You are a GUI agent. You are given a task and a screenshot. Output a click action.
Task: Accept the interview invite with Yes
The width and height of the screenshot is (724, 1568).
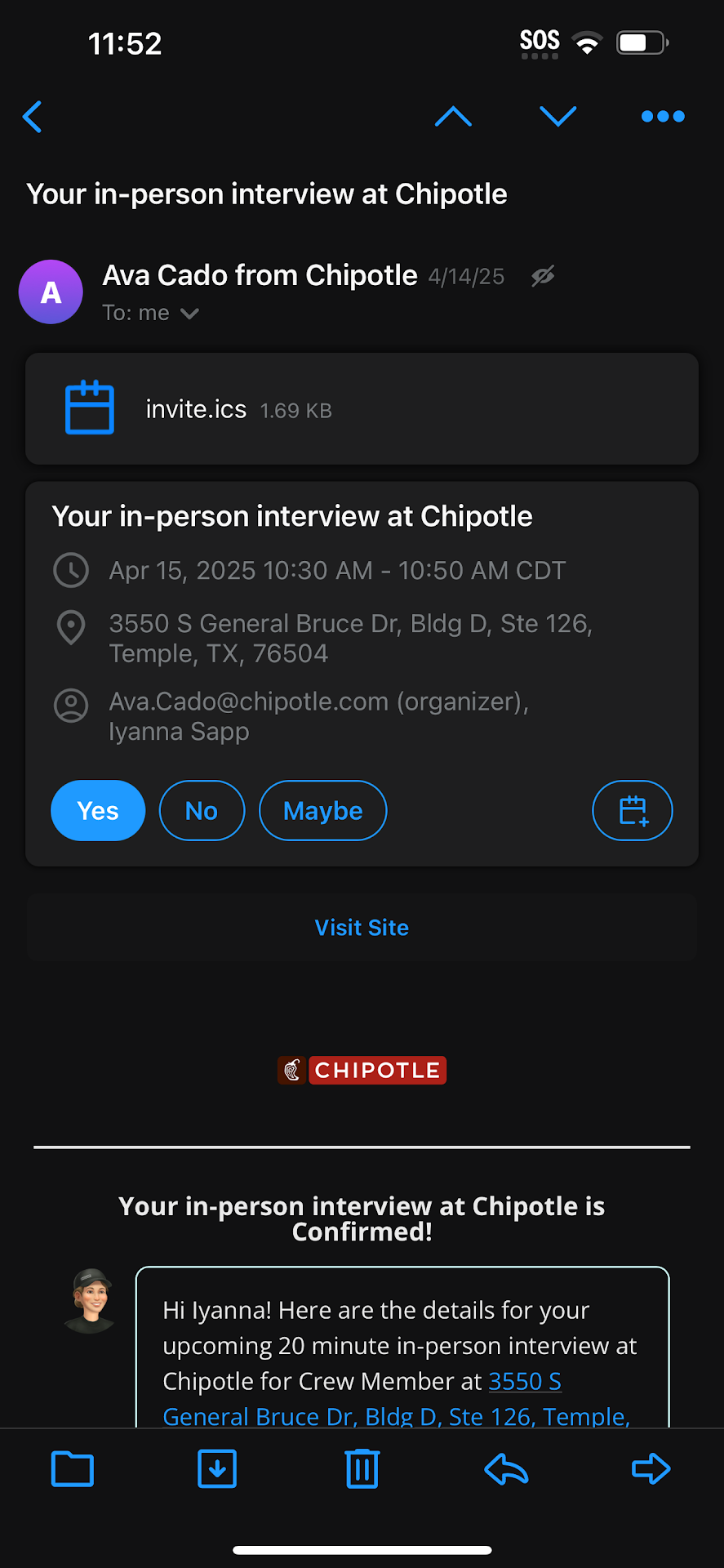point(98,811)
